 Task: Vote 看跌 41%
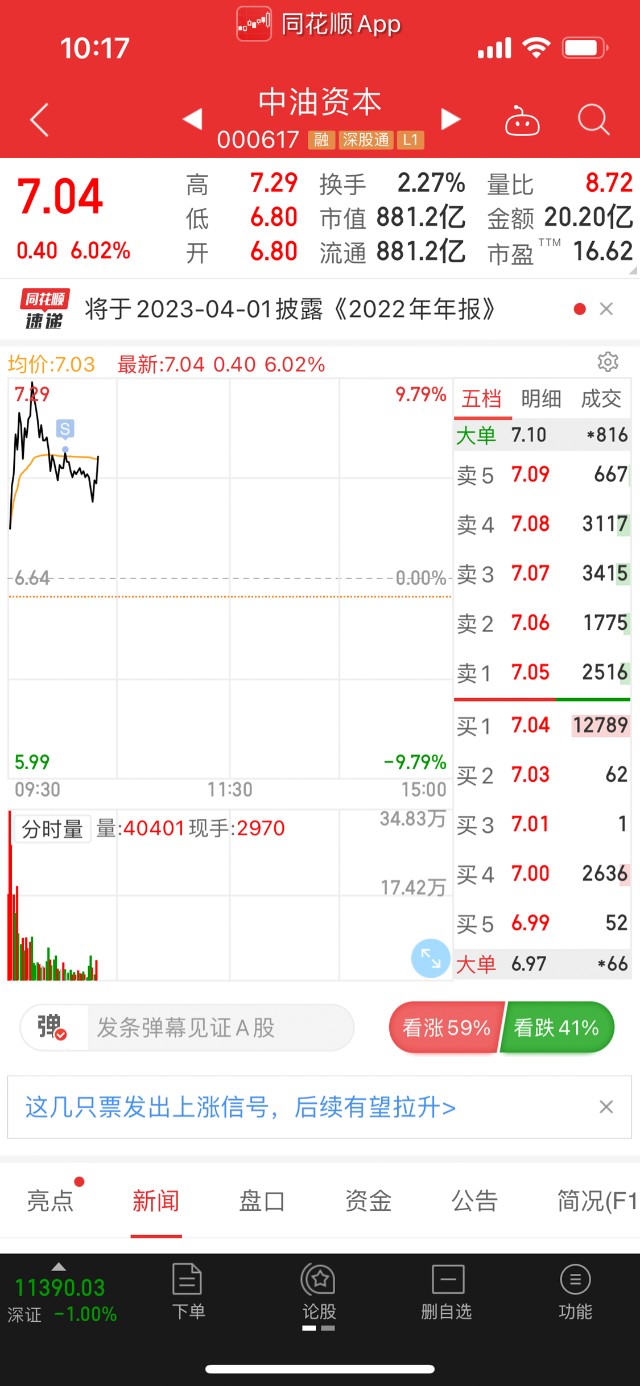click(x=557, y=1028)
